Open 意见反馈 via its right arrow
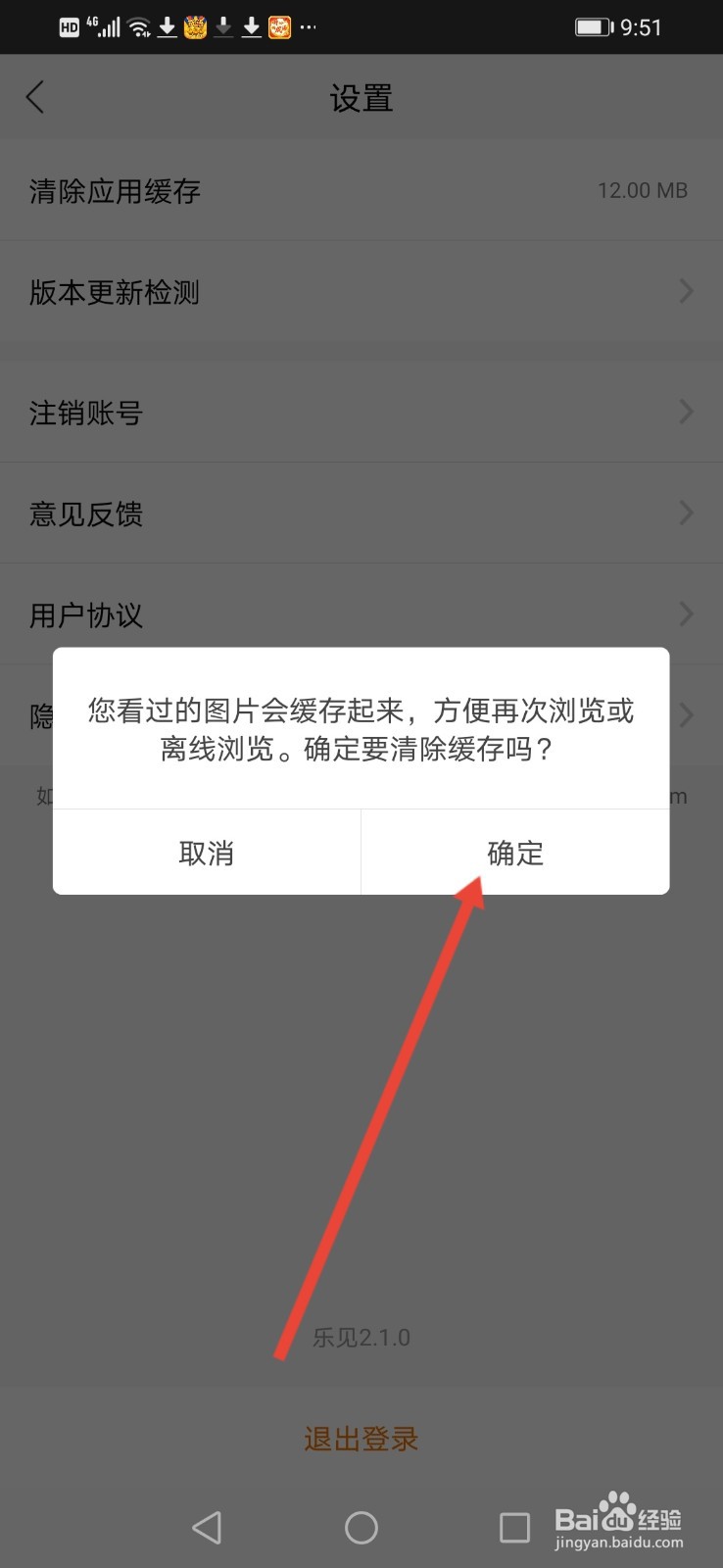Screen dimensions: 723x1568 (x=686, y=514)
